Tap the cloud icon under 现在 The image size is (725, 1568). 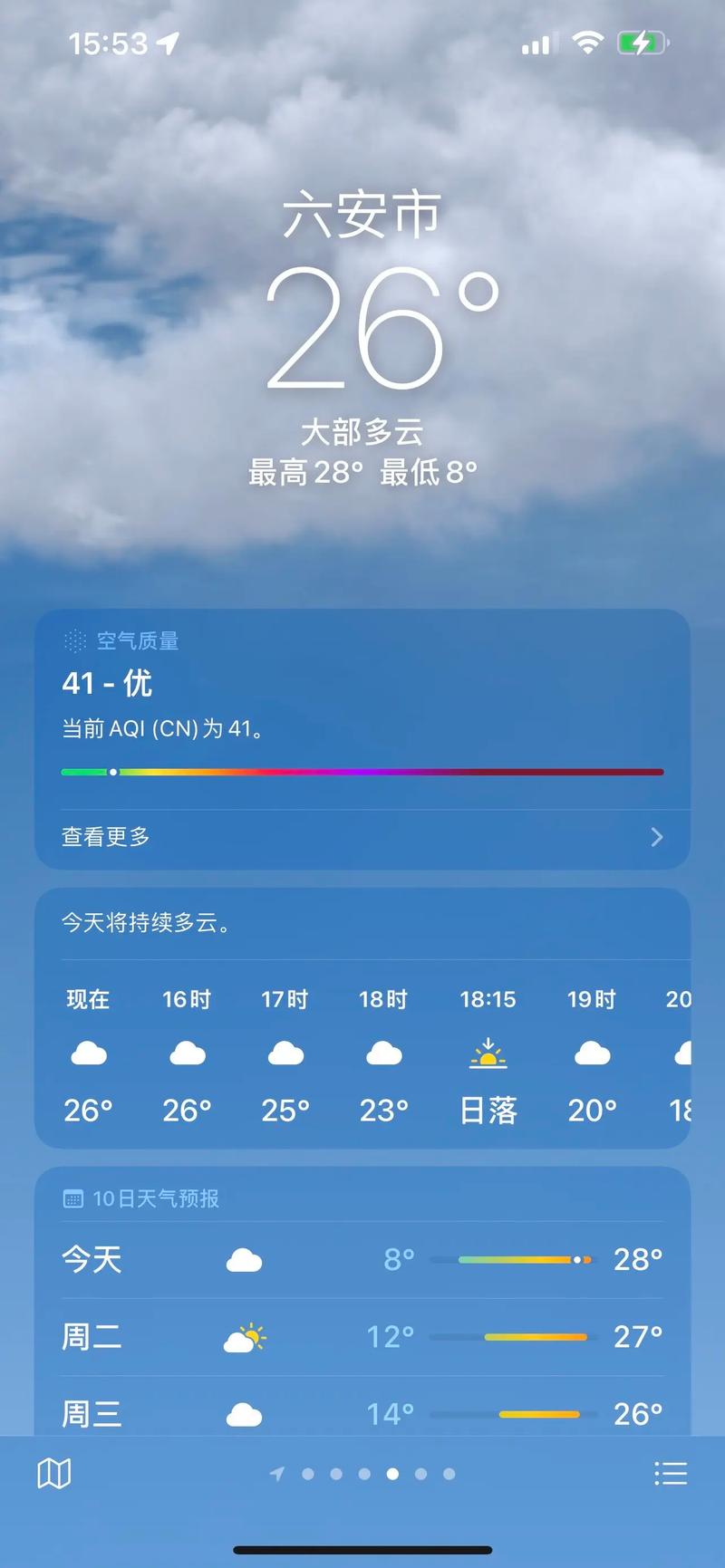point(87,1053)
